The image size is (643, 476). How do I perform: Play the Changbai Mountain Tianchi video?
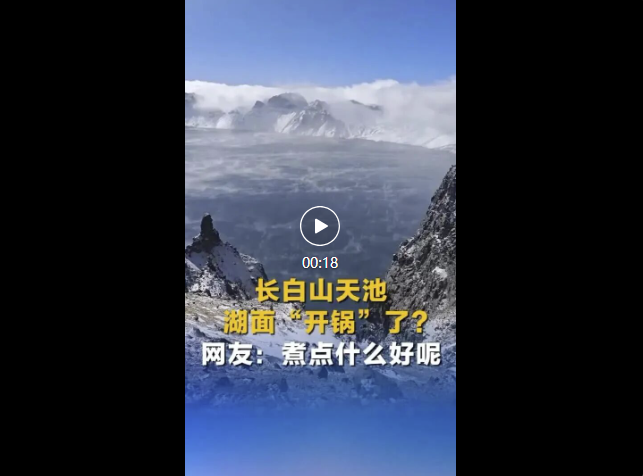(x=320, y=226)
